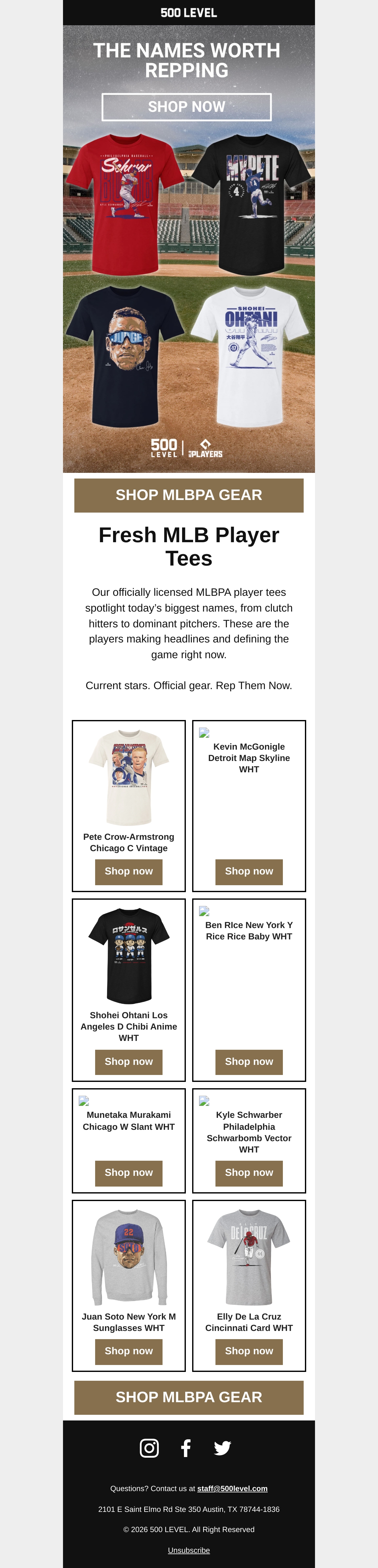Shop now for Juan Soto Sunglasses sweatshirt

[129, 1351]
